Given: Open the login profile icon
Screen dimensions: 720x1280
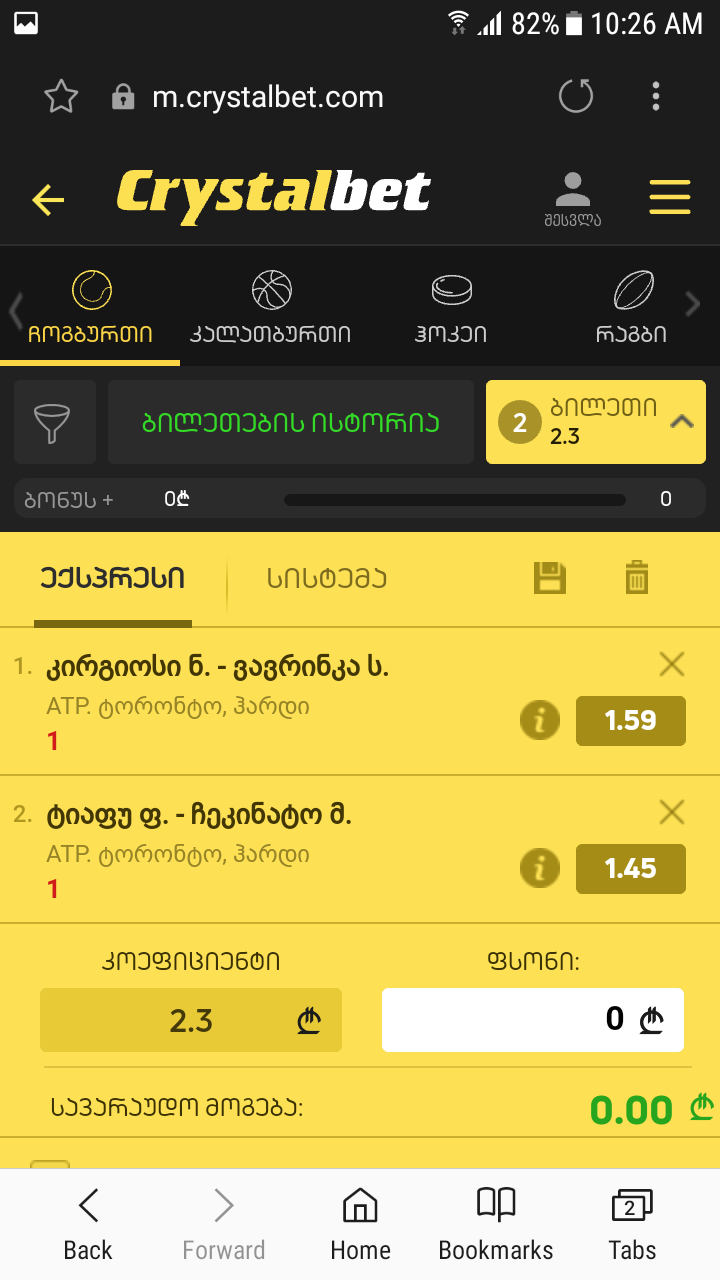Looking at the screenshot, I should pos(573,196).
